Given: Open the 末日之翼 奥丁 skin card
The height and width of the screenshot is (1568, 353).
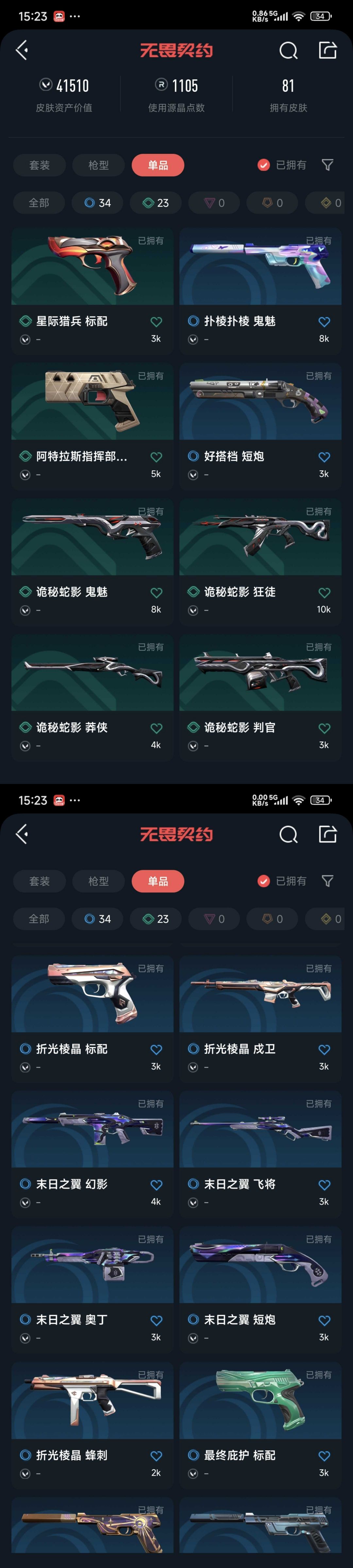Looking at the screenshot, I should click(92, 1290).
